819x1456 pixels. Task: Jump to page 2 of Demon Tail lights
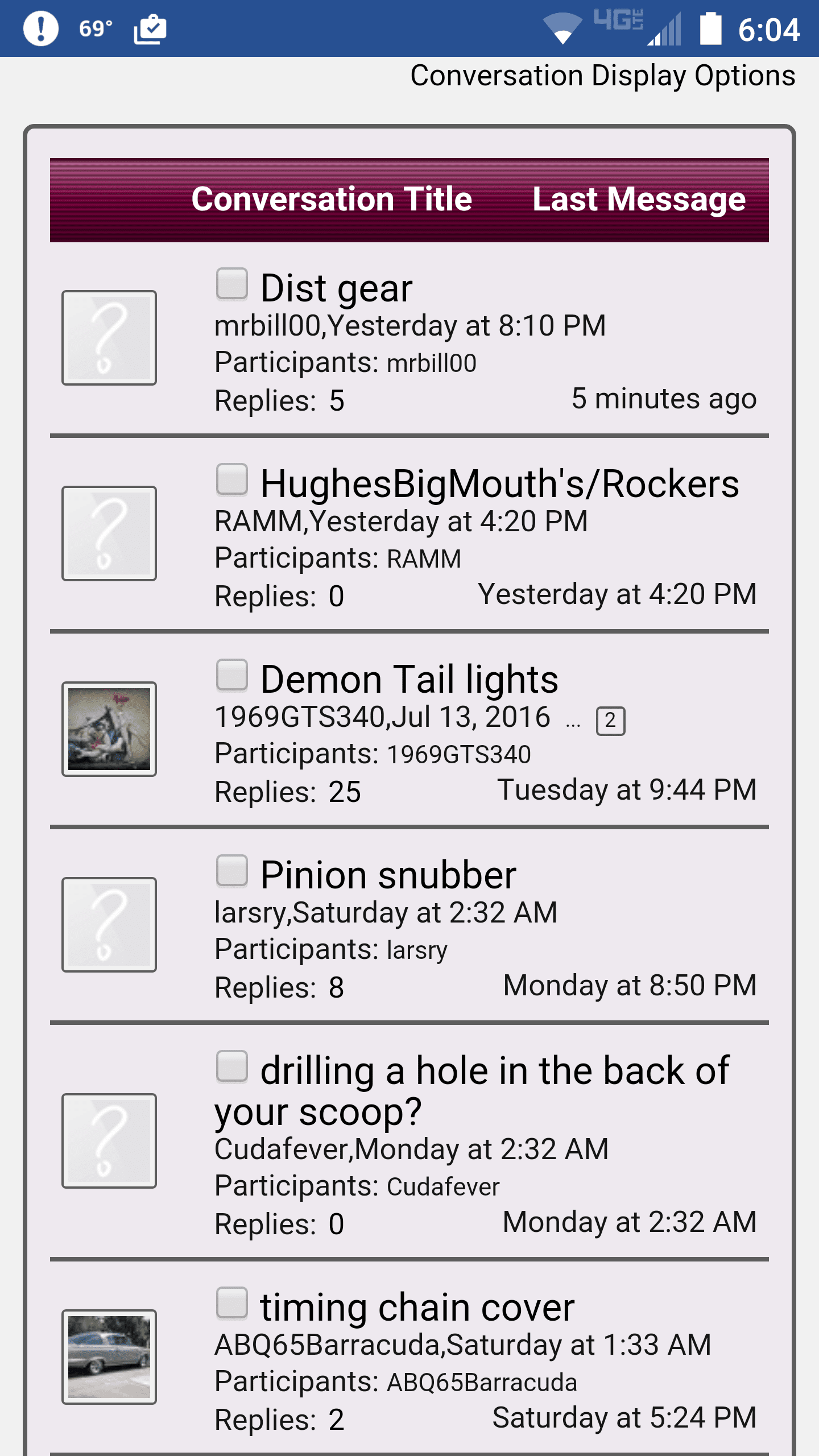(610, 720)
